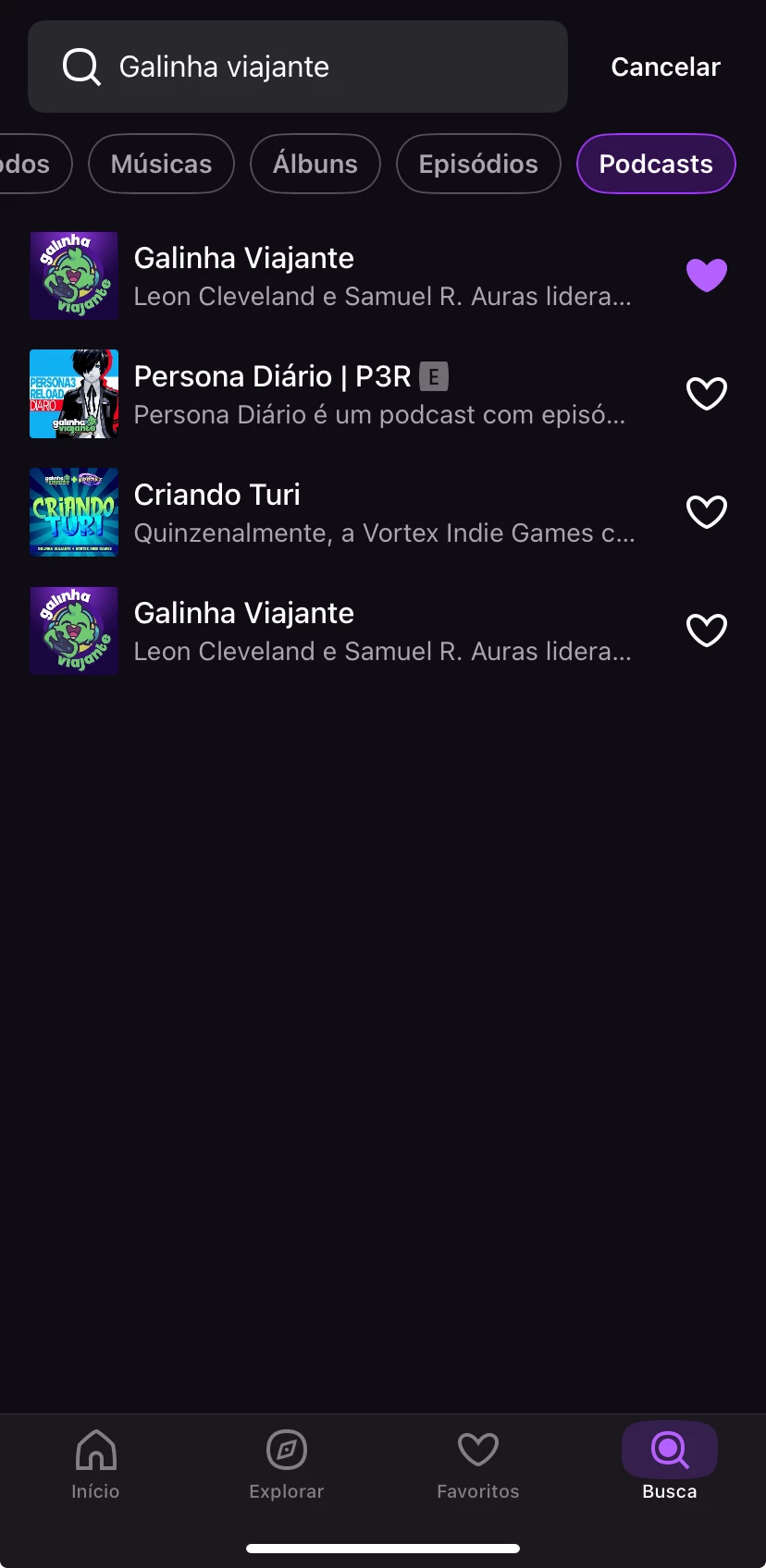This screenshot has width=766, height=1568.
Task: Open the Favoritos tab
Action: [478, 1463]
